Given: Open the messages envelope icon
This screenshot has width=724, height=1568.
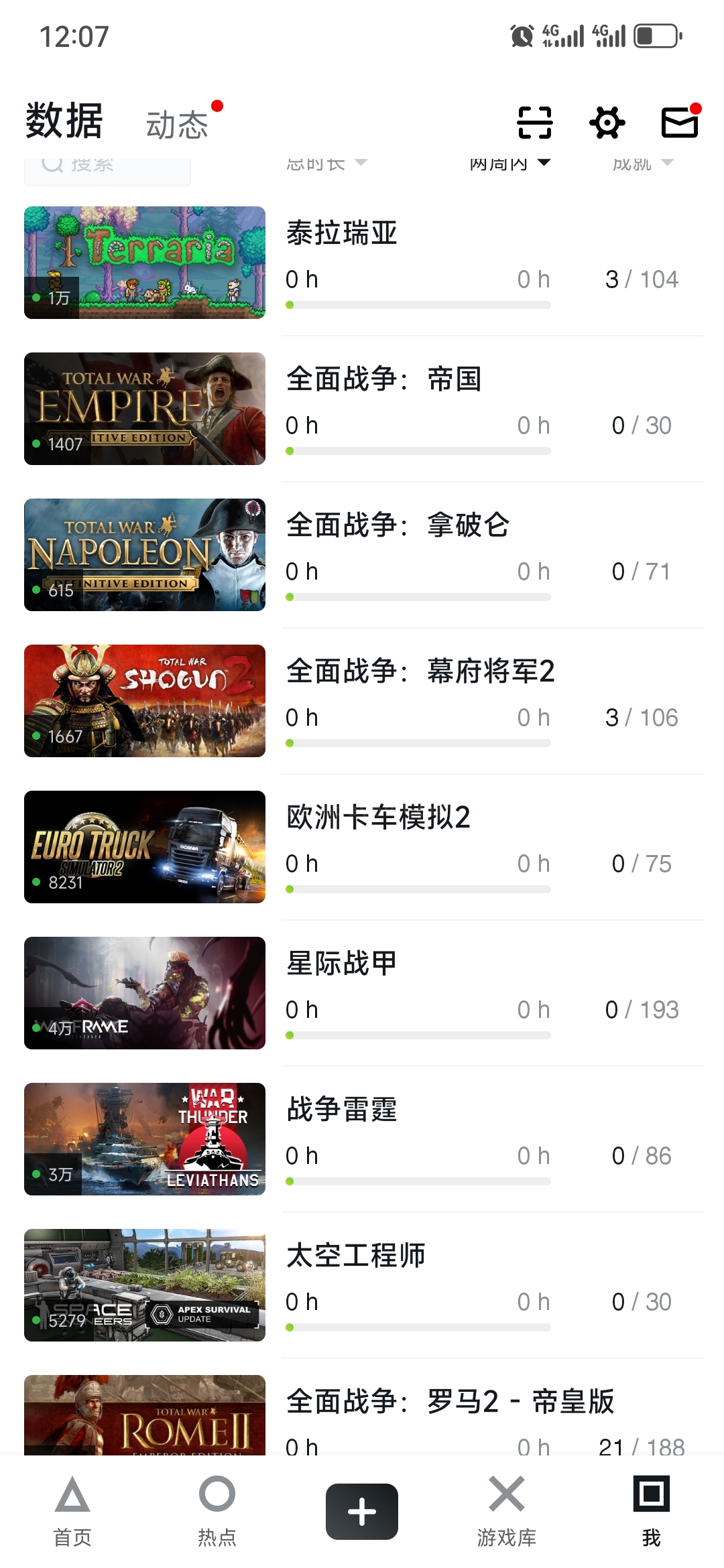Looking at the screenshot, I should pos(680,123).
